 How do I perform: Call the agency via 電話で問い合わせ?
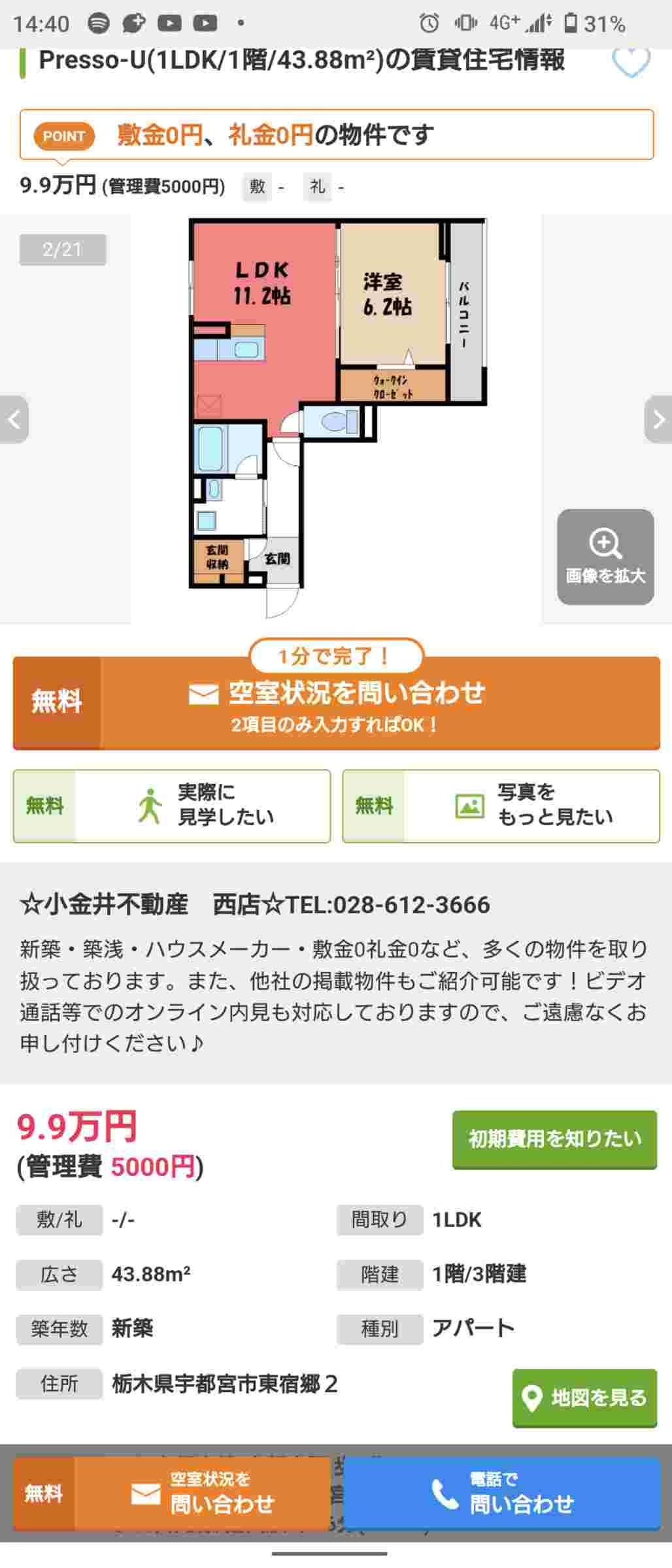[502, 1494]
